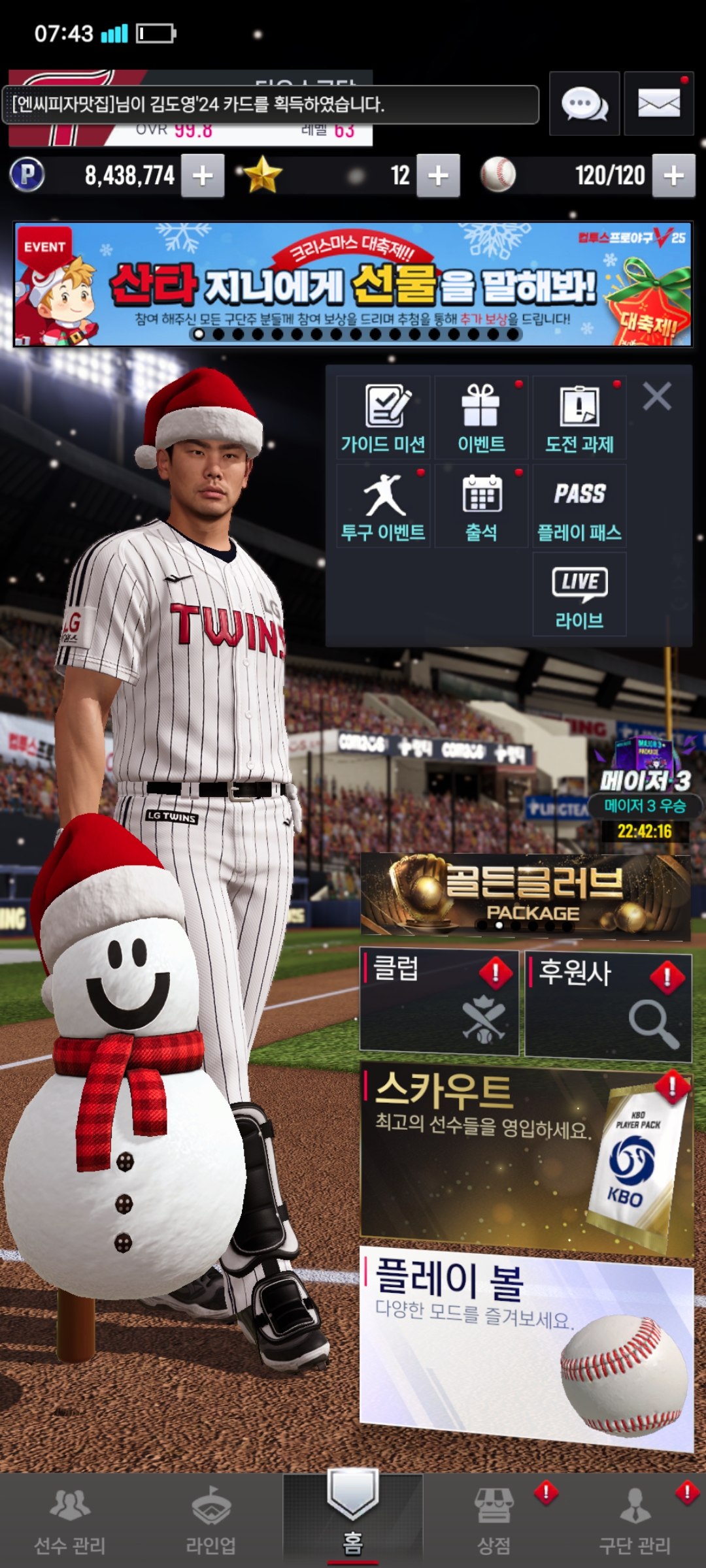Open the mailbox envelope icon
The image size is (706, 1568).
(x=658, y=104)
